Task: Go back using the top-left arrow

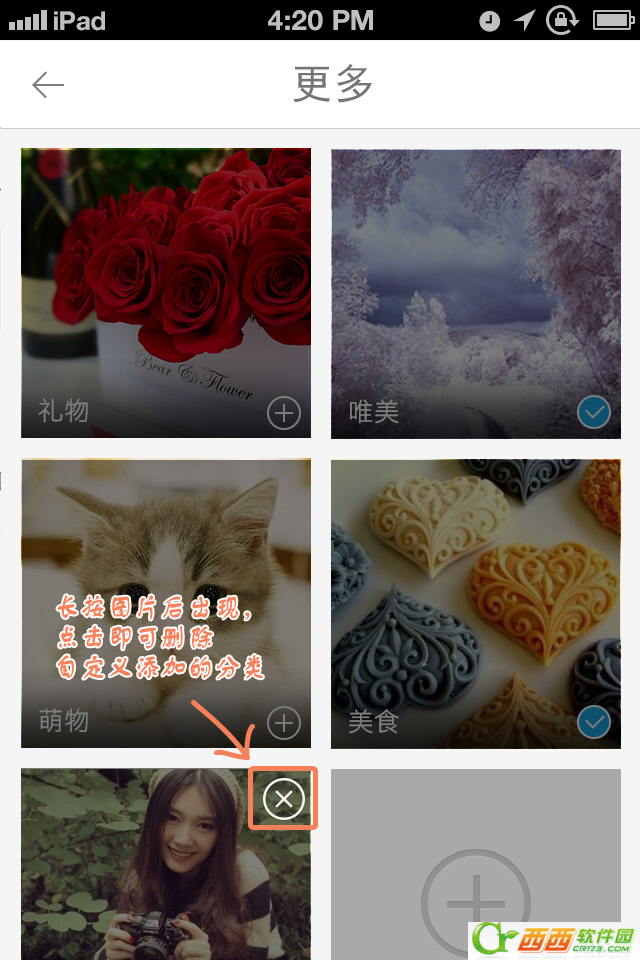Action: pos(48,85)
